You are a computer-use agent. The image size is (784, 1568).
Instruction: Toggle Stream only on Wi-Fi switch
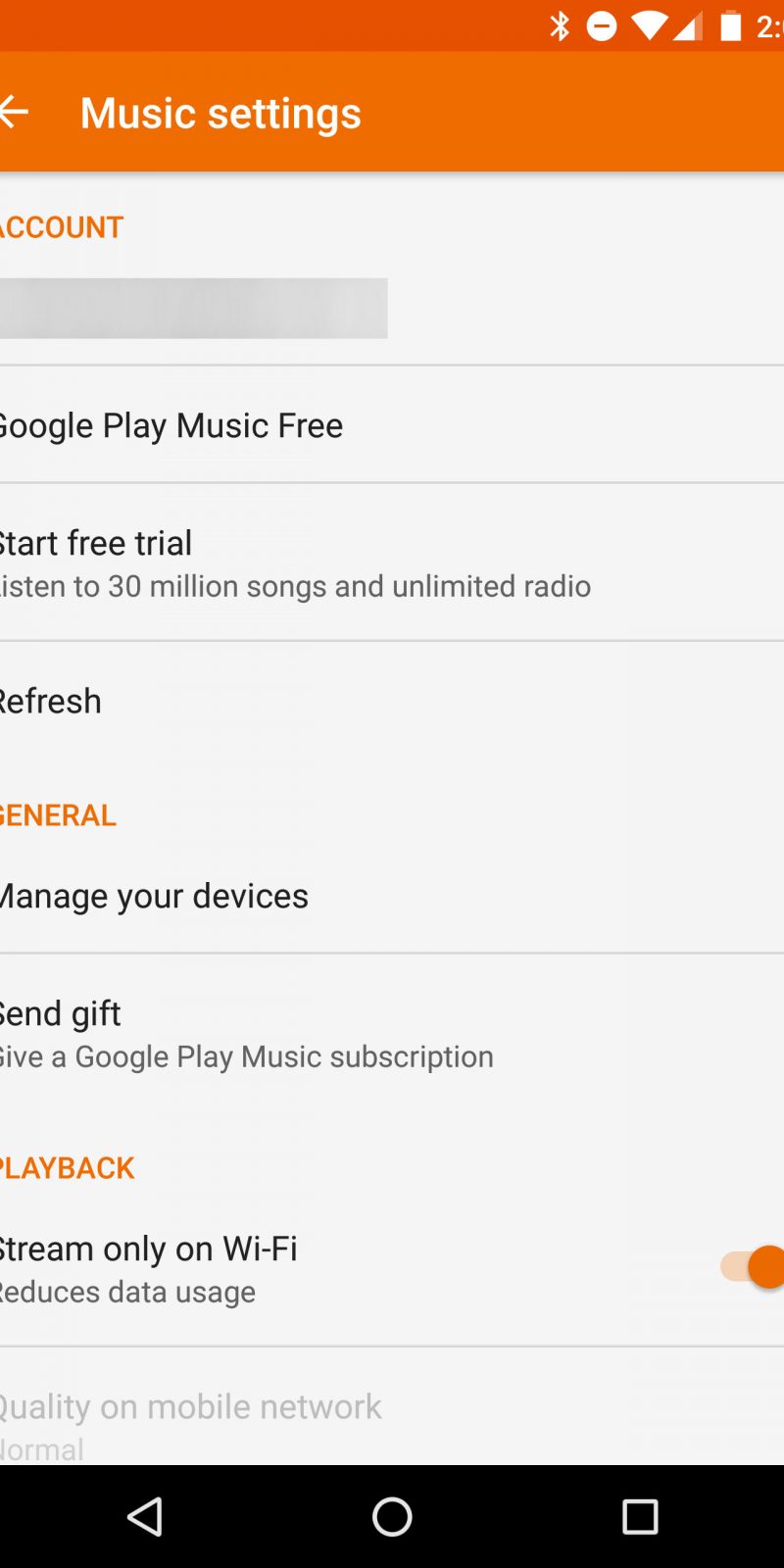coord(753,1267)
